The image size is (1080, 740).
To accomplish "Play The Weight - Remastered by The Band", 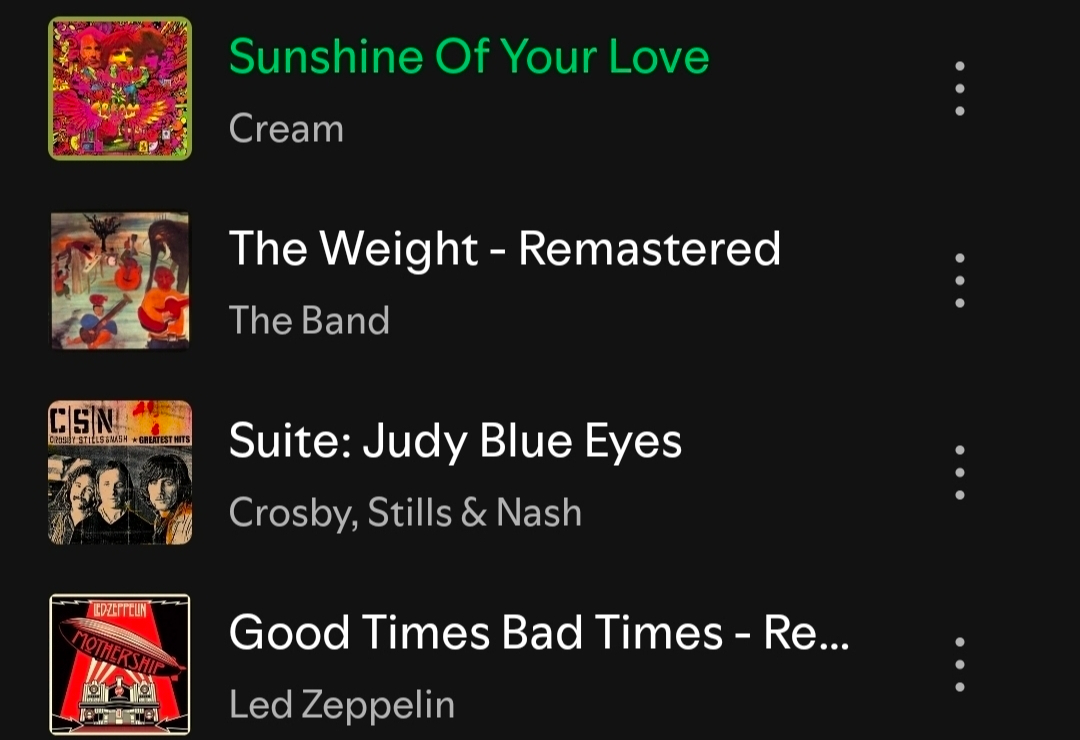I will (504, 250).
